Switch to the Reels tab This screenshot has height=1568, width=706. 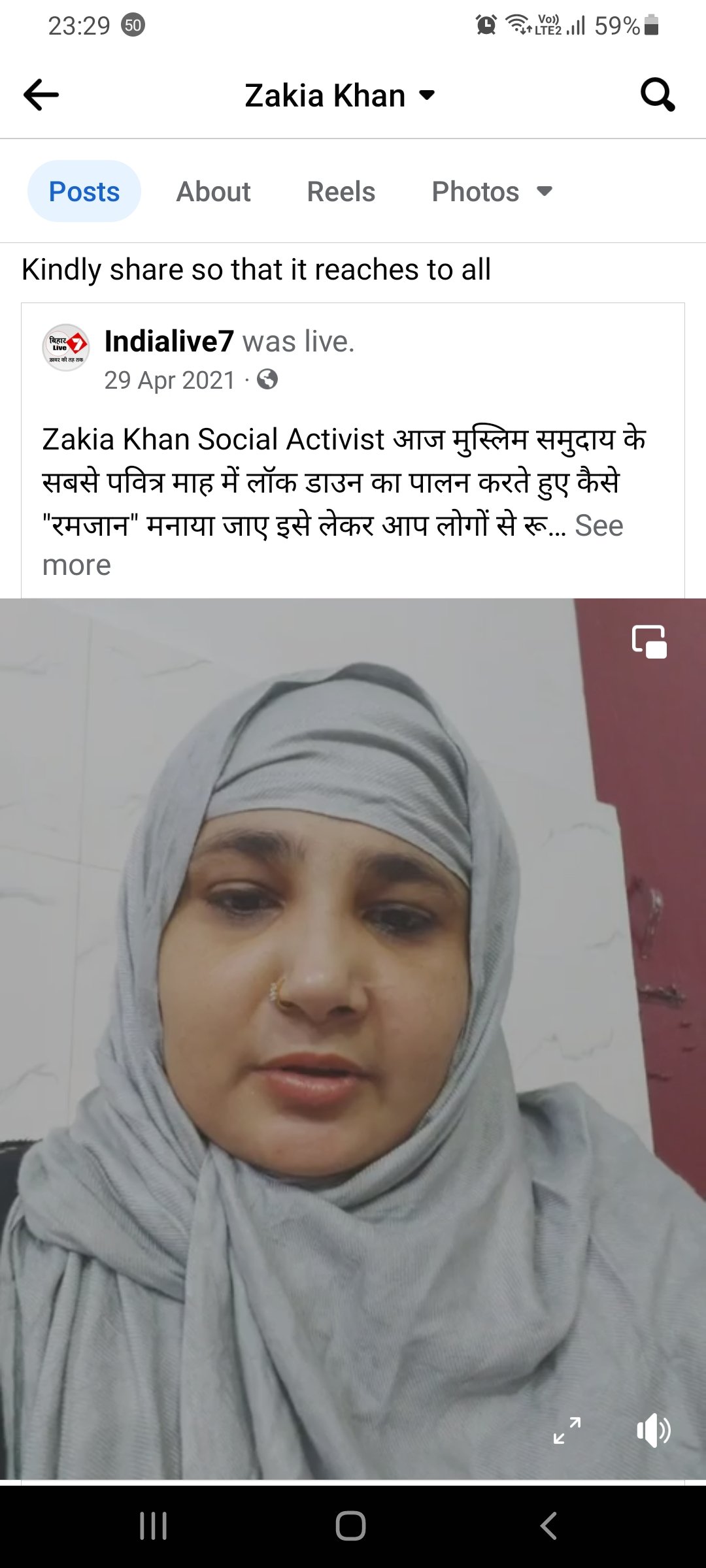(x=341, y=191)
